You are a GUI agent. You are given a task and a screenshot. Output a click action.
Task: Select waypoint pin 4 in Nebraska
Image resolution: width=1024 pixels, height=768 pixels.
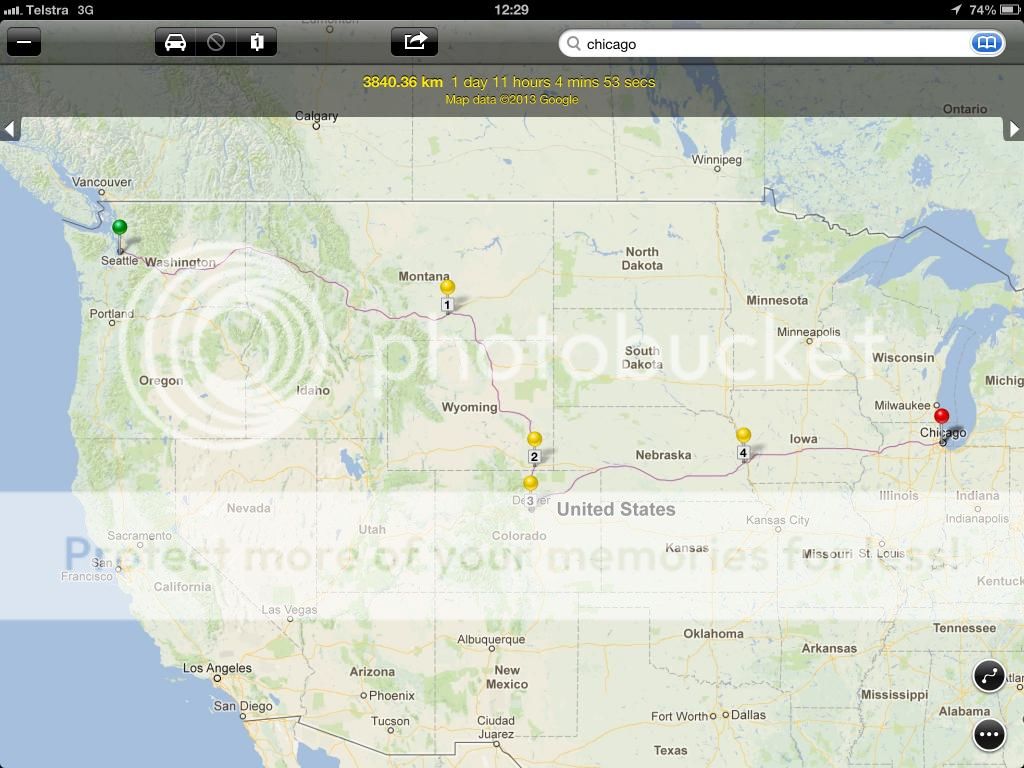(743, 437)
